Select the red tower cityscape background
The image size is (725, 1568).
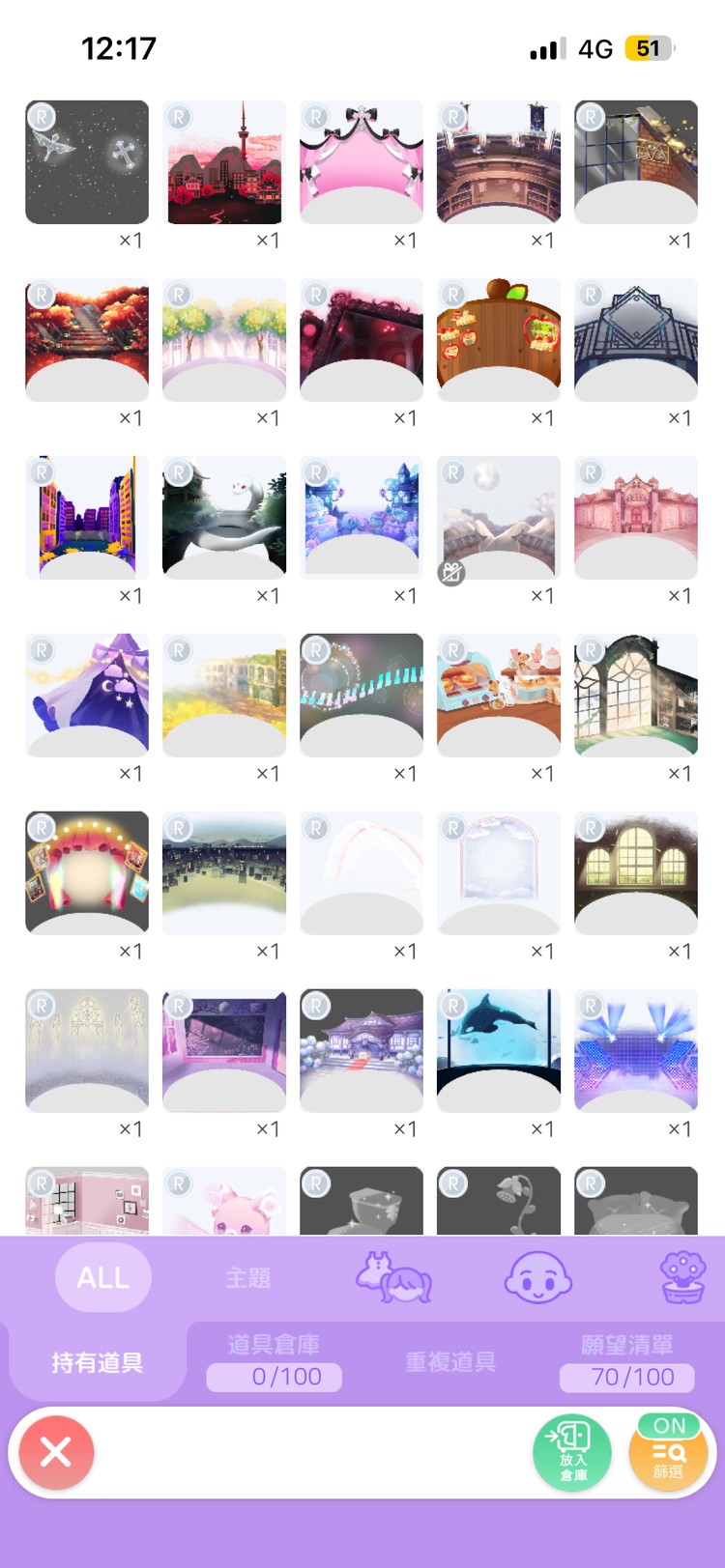pos(224,162)
